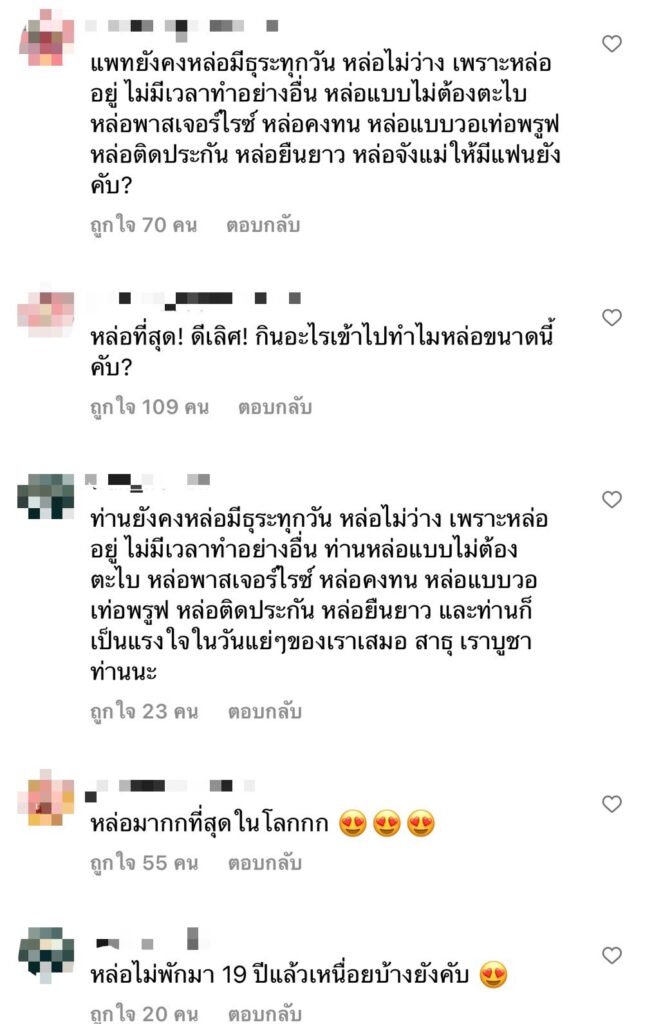Like the comment with 70 likes
663x1024 pixels.
point(612,44)
